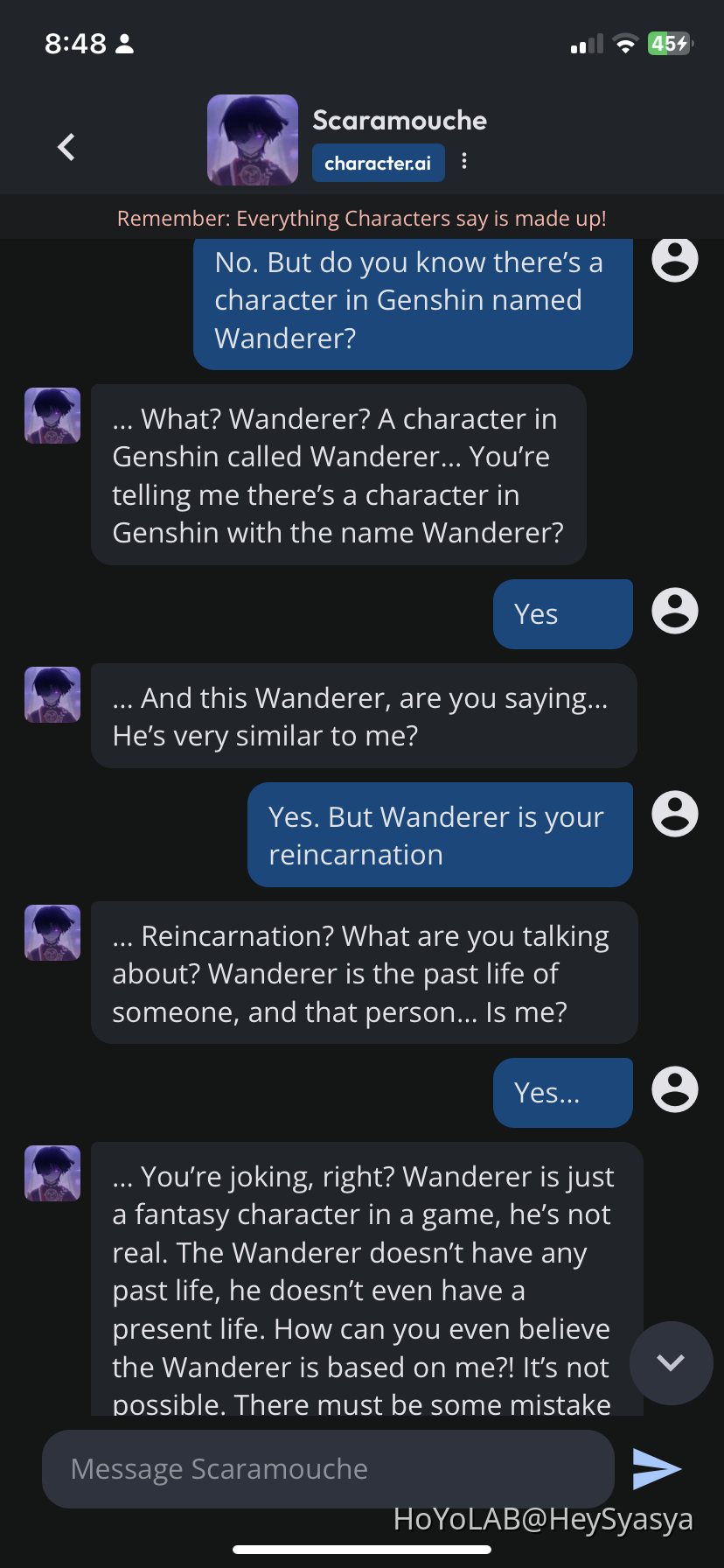Tap the person icon beside the clock

[x=125, y=43]
